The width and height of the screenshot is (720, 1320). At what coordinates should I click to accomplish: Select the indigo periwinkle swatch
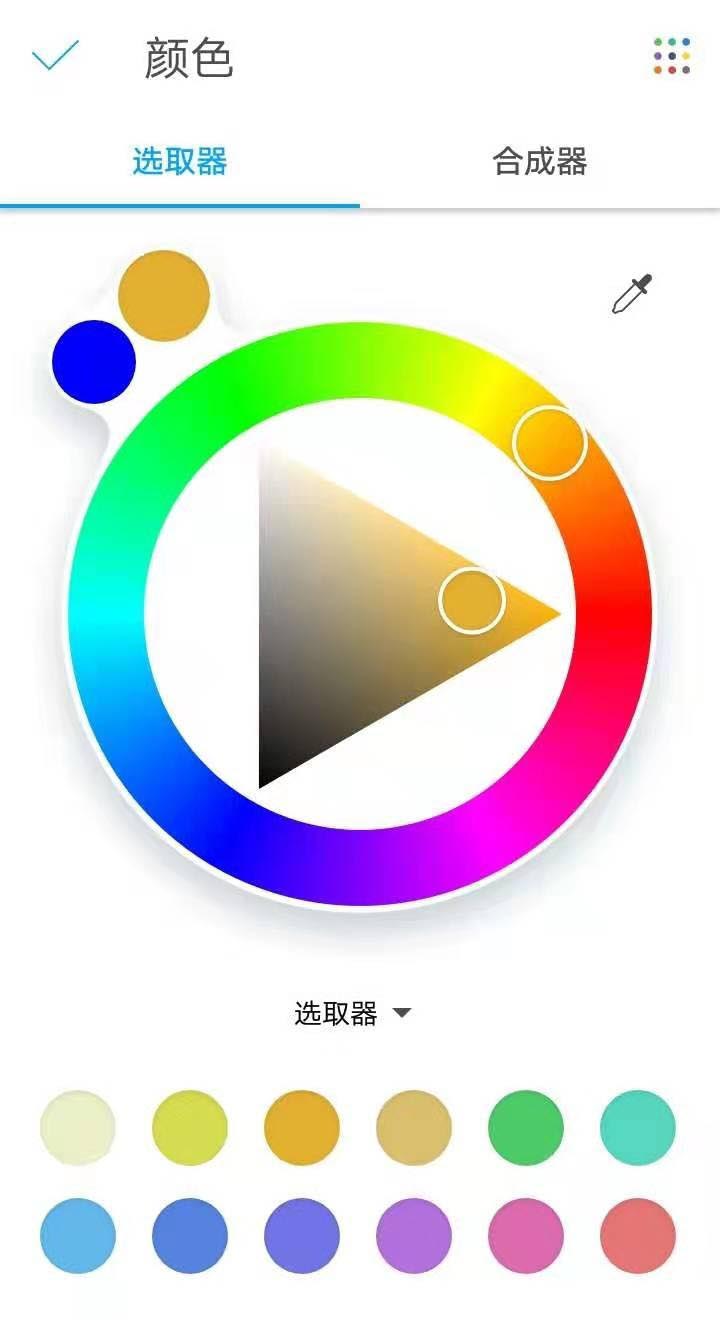tap(302, 1236)
